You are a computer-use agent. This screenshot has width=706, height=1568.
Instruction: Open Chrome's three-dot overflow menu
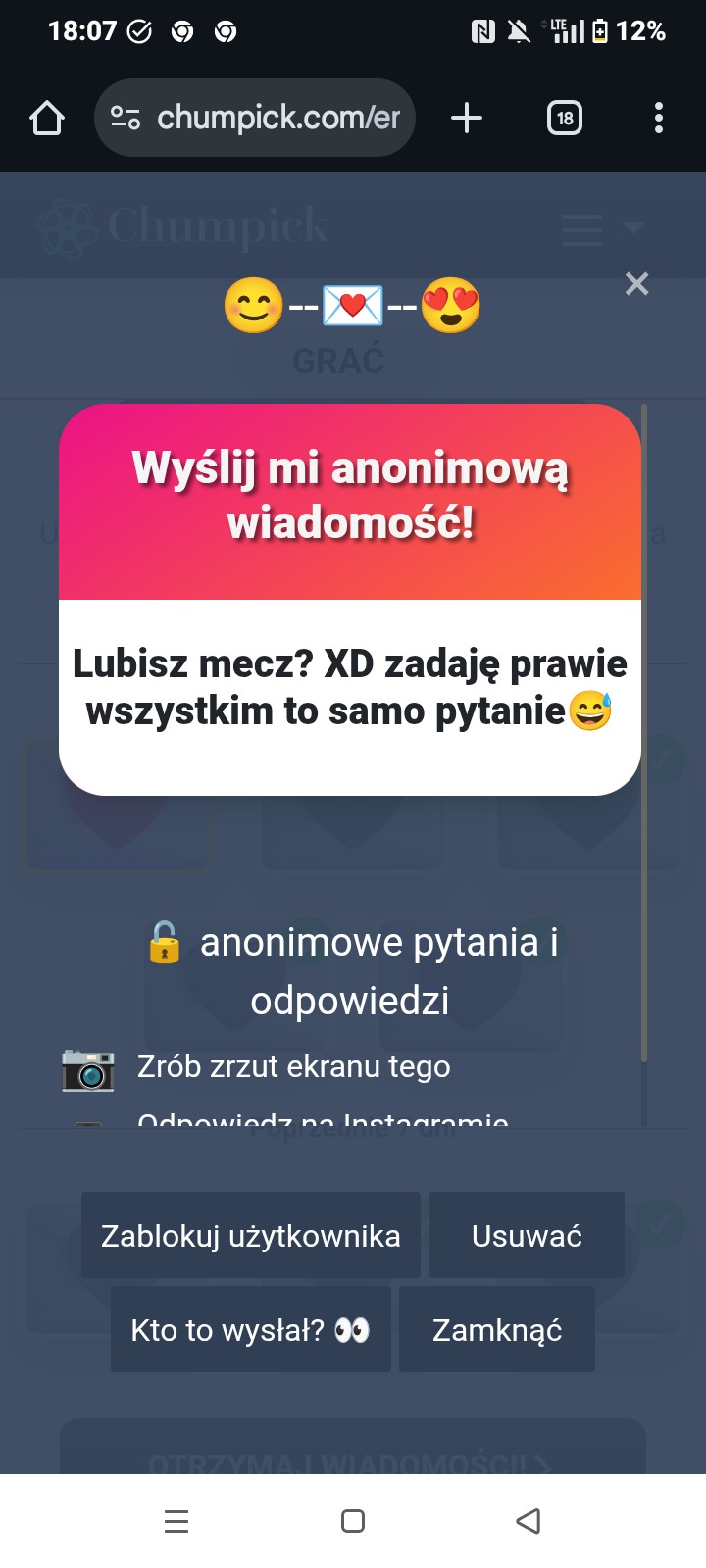click(659, 119)
